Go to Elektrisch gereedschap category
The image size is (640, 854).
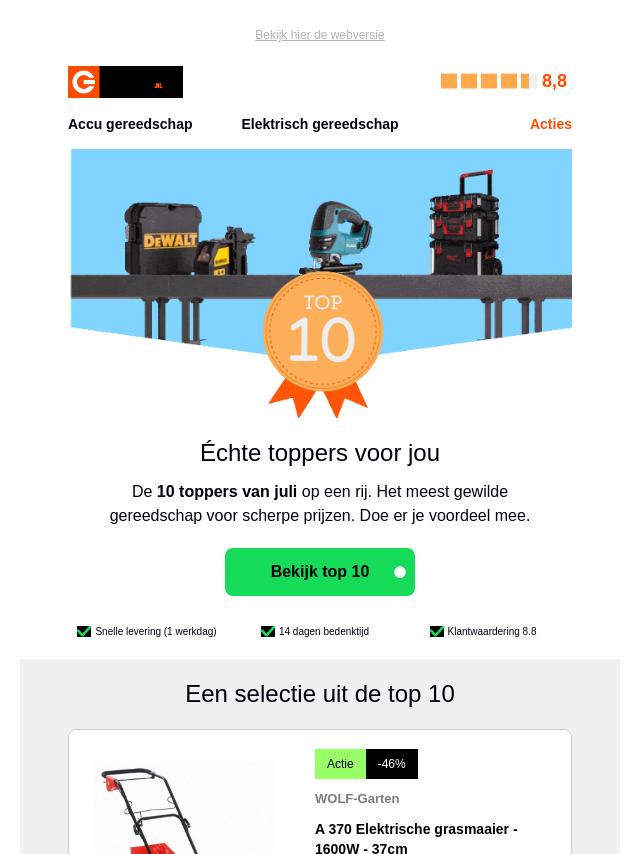pos(319,124)
